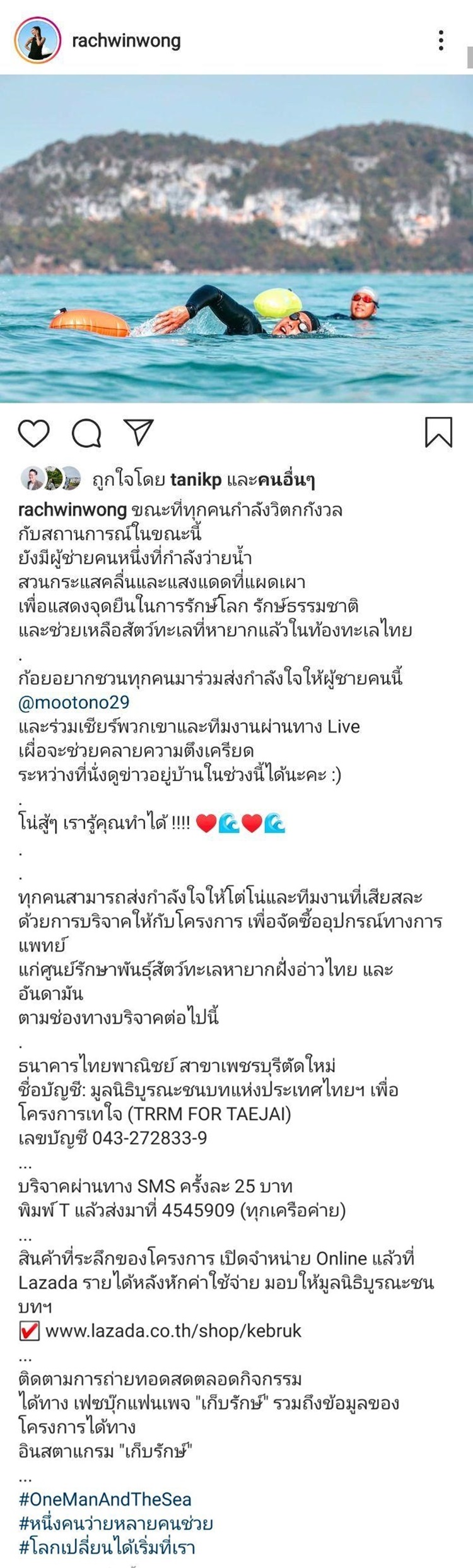Viewport: 473px width, 1568px height.
Task: Open the comment bubble icon
Action: [x=86, y=433]
